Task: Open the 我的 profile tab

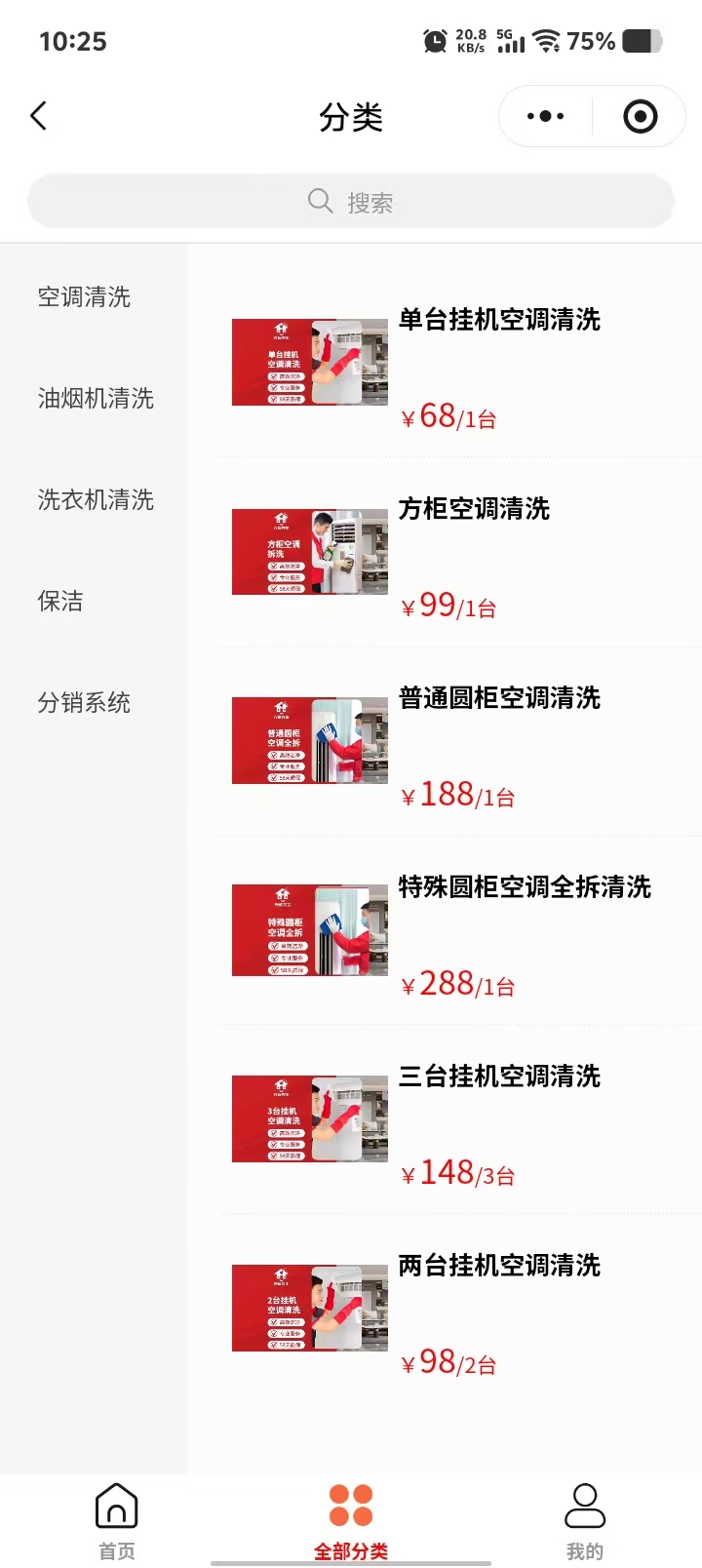Action: click(585, 1519)
